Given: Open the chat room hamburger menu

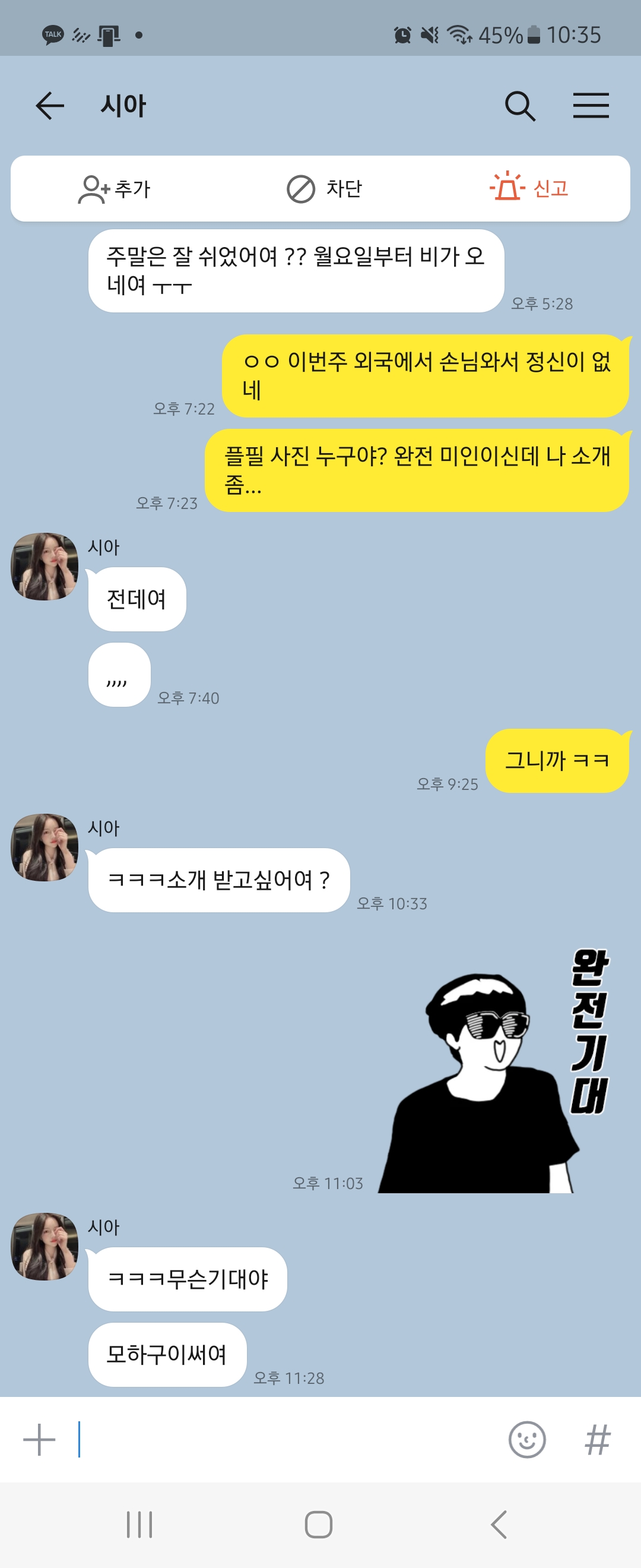Looking at the screenshot, I should 591,106.
